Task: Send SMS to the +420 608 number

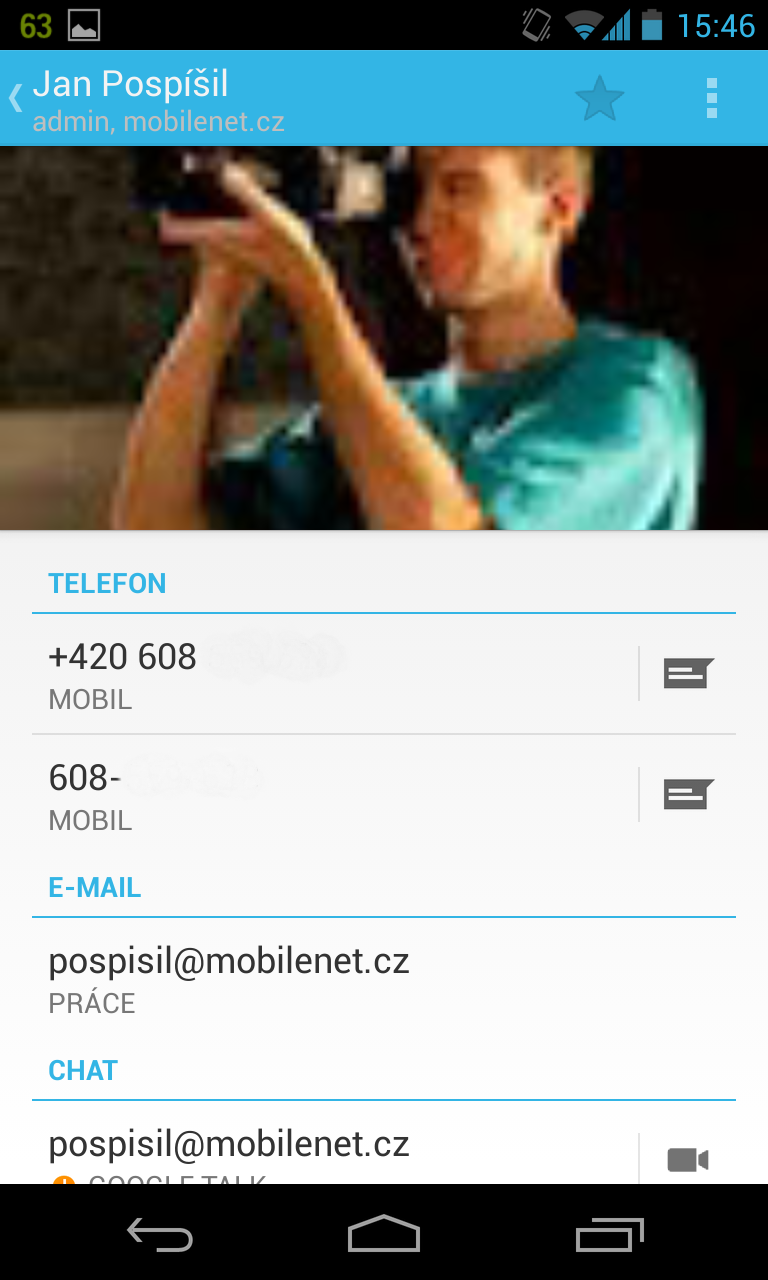Action: pyautogui.click(x=688, y=673)
